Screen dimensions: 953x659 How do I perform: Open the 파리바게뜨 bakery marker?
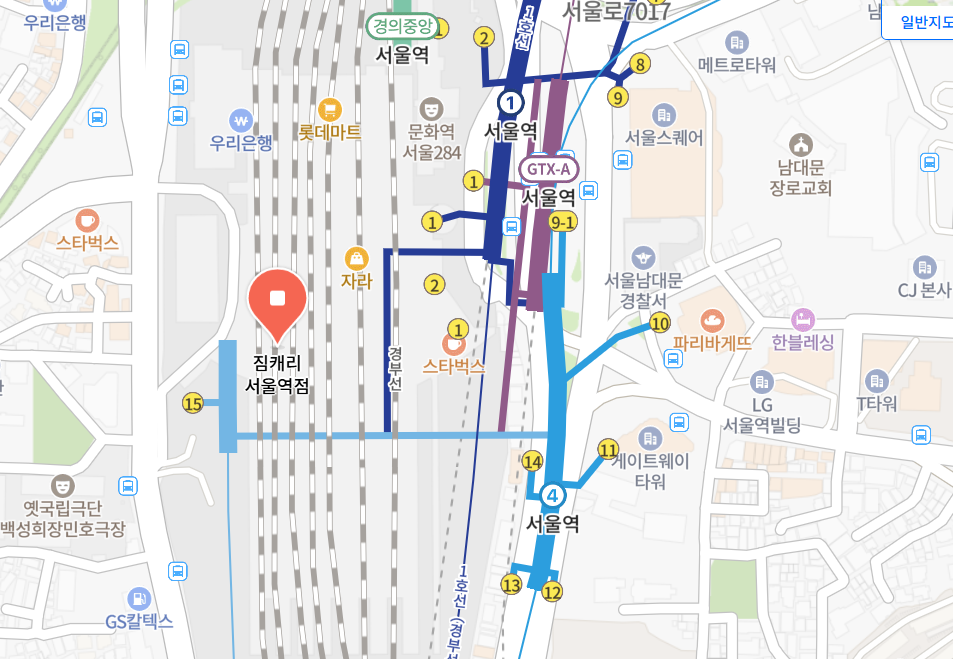point(712,321)
